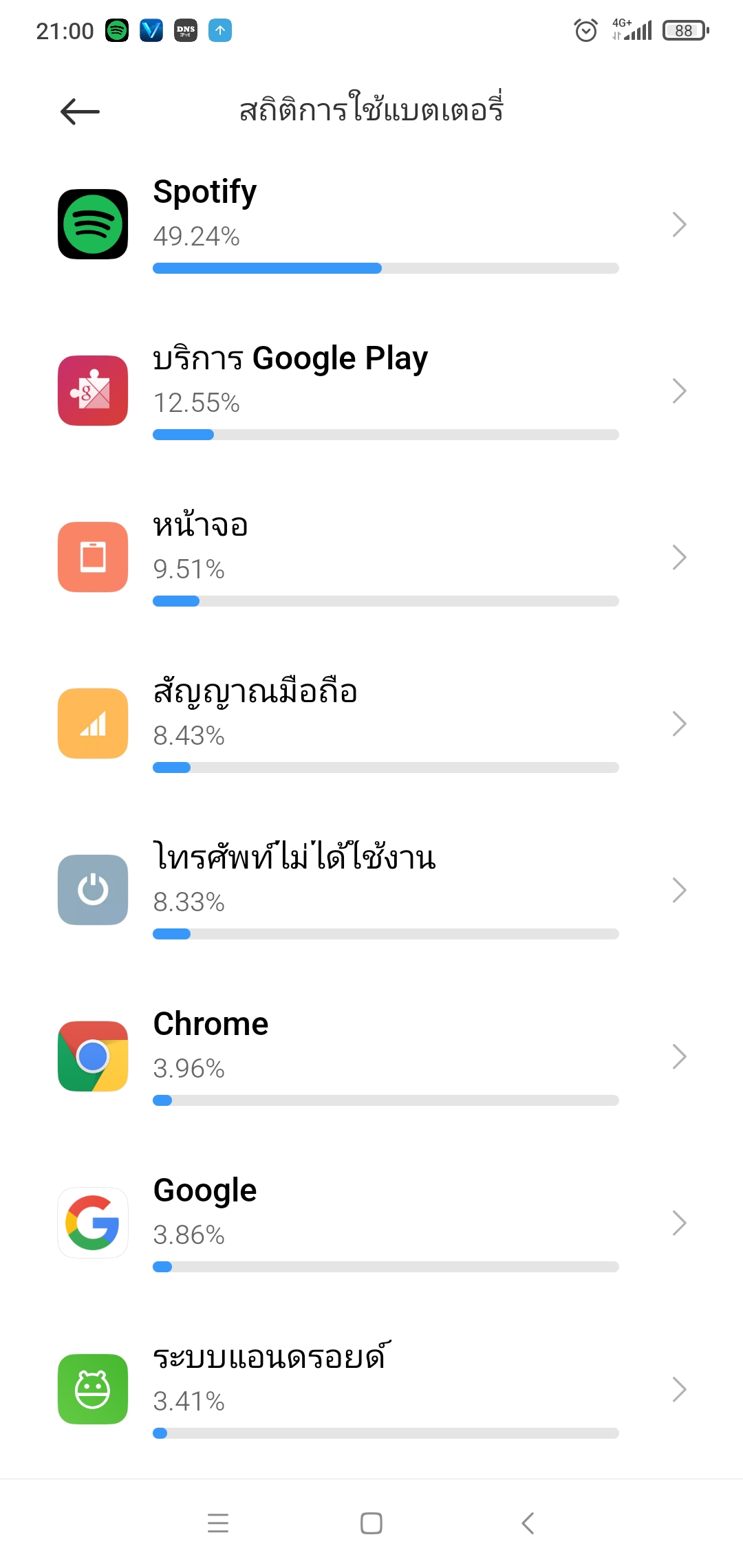Open สัญญาณมือถือ usage row

[371, 723]
